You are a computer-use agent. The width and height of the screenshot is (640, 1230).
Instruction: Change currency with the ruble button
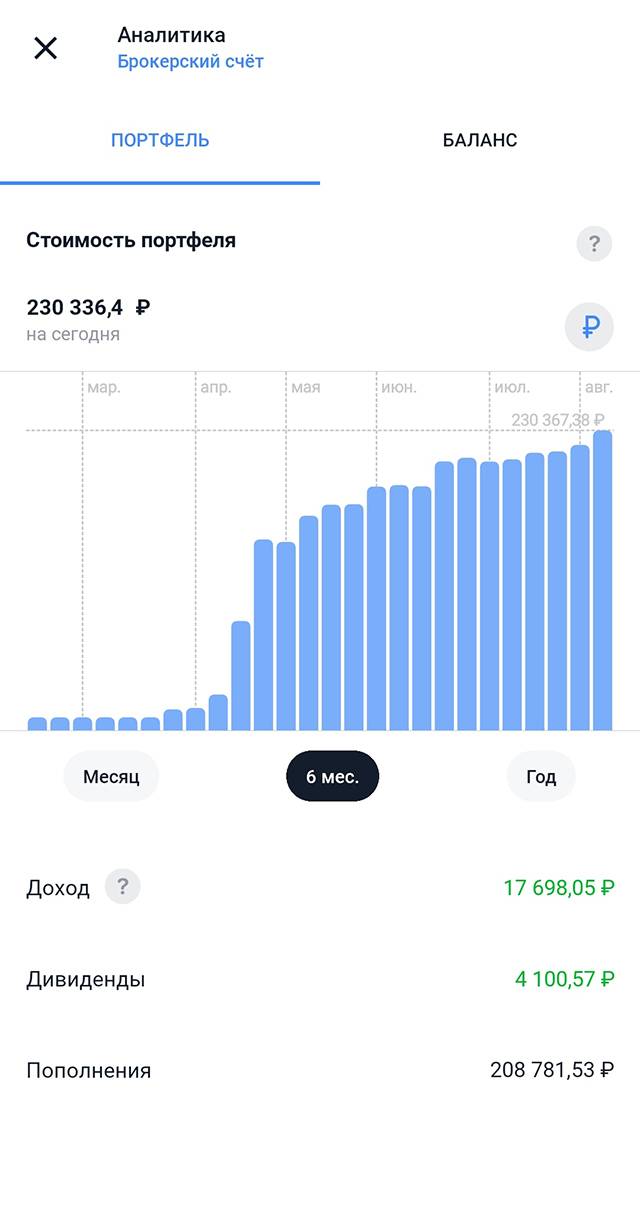pyautogui.click(x=589, y=326)
